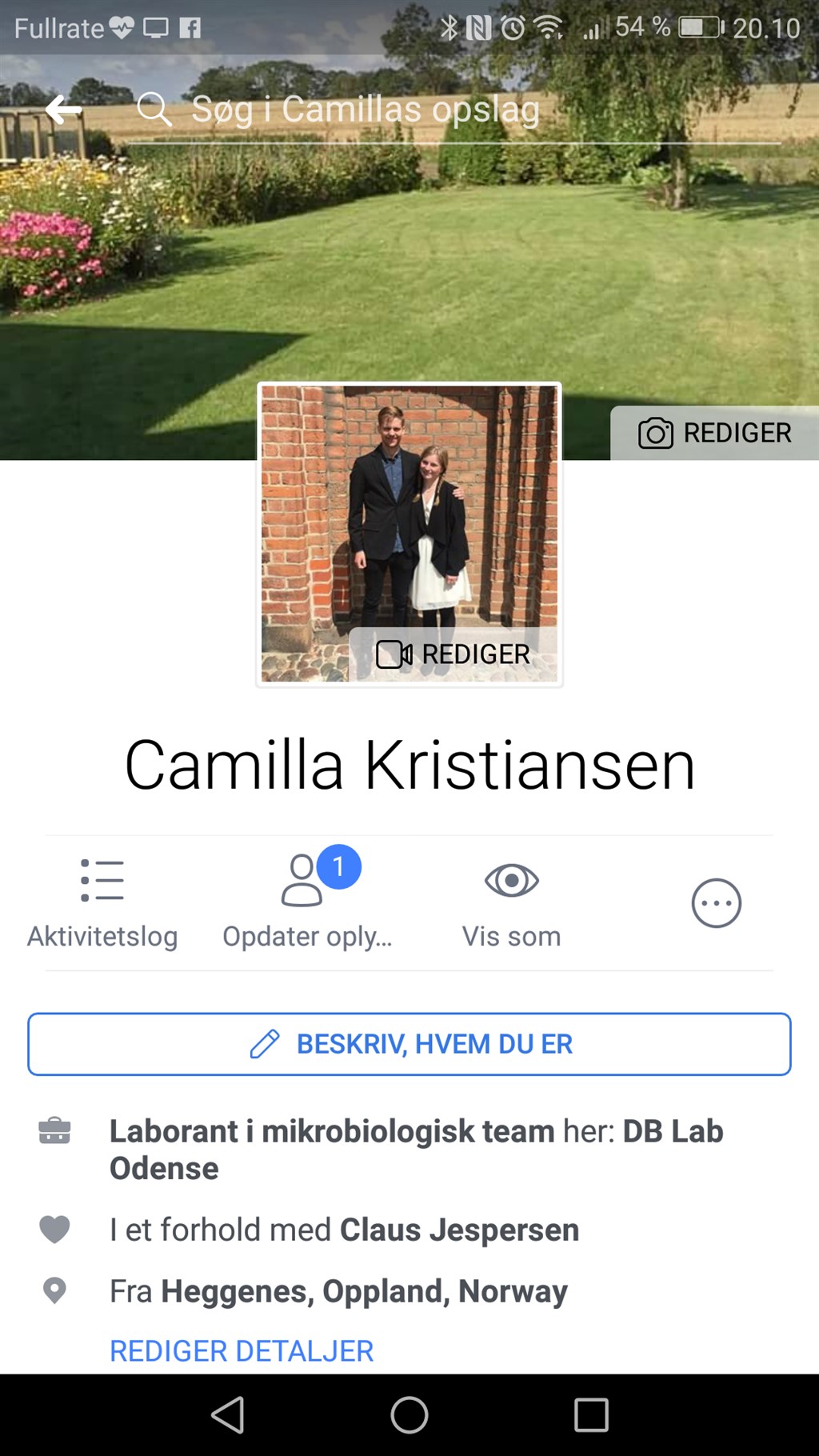Tap 'BESKRIV, HVEM DU ER' button
819x1456 pixels.
click(409, 1044)
